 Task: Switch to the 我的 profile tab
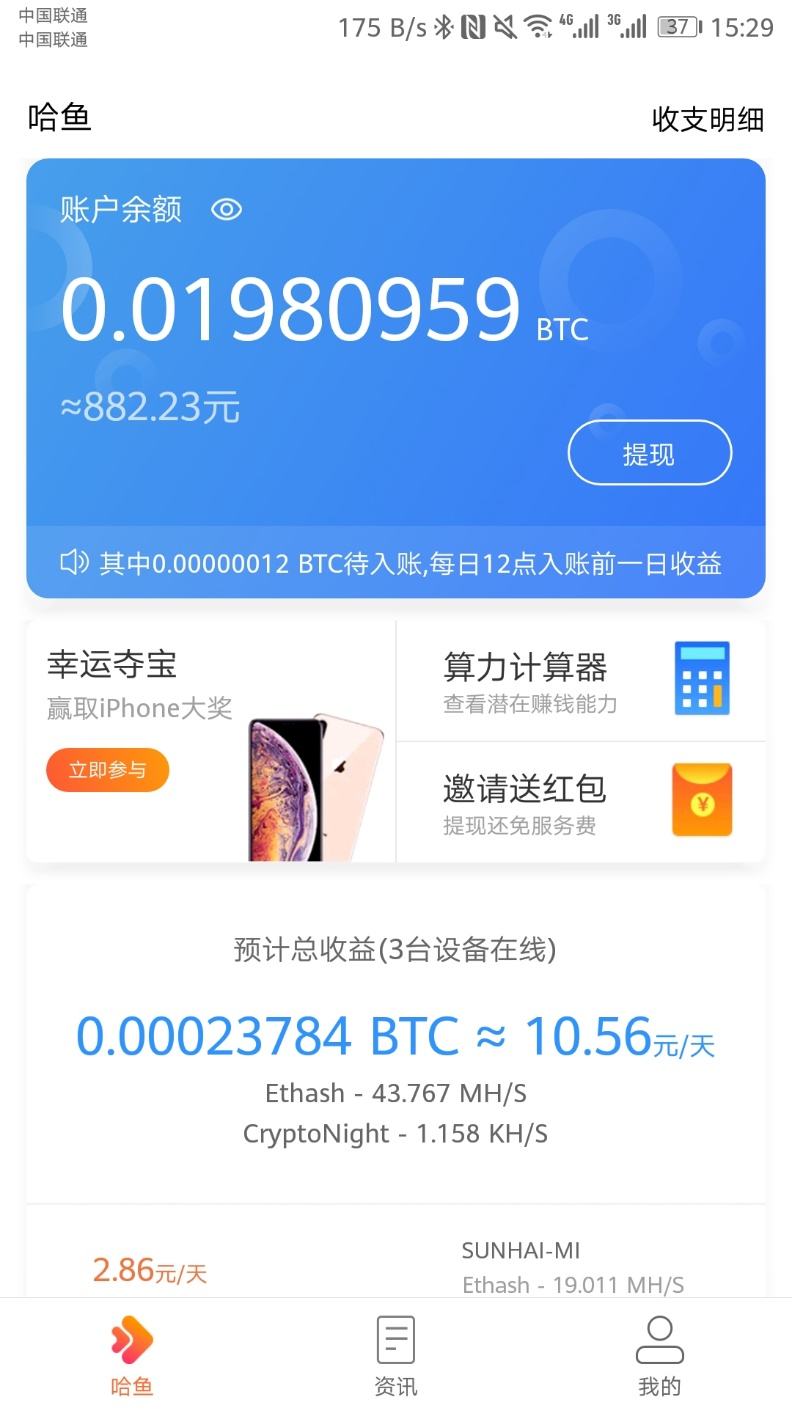coord(659,1355)
